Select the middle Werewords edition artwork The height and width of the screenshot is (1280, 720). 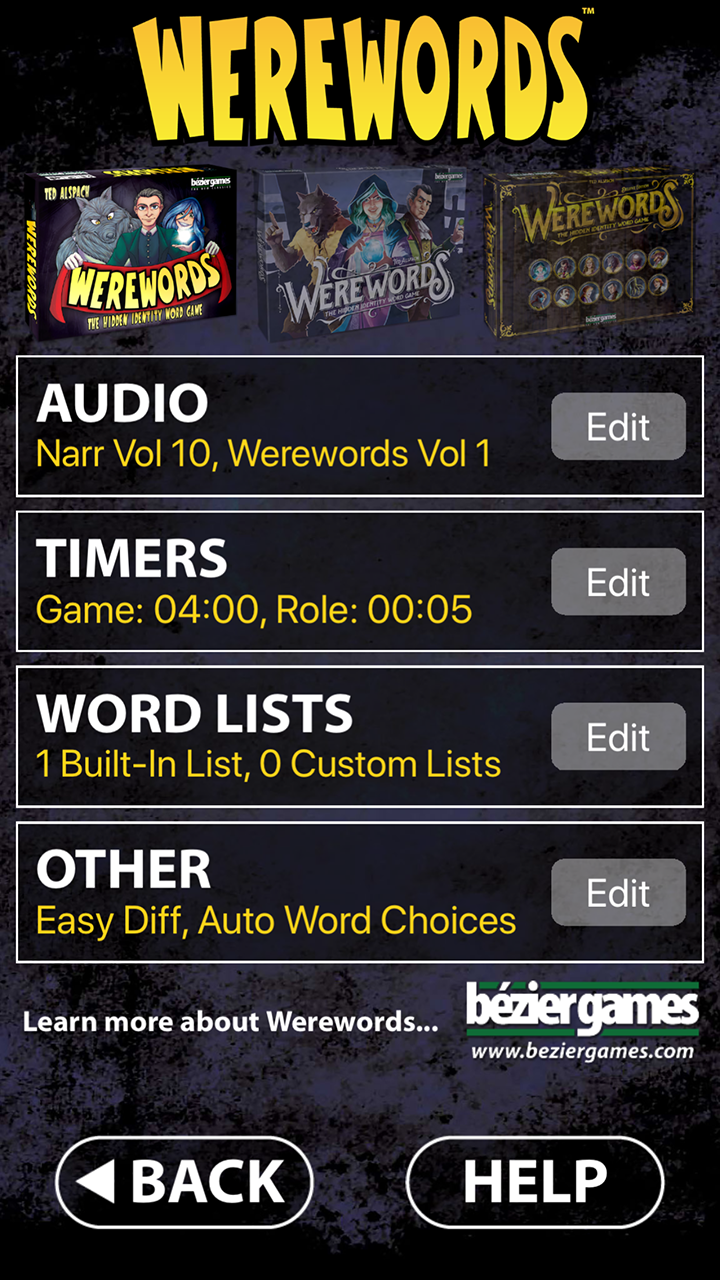pos(360,250)
